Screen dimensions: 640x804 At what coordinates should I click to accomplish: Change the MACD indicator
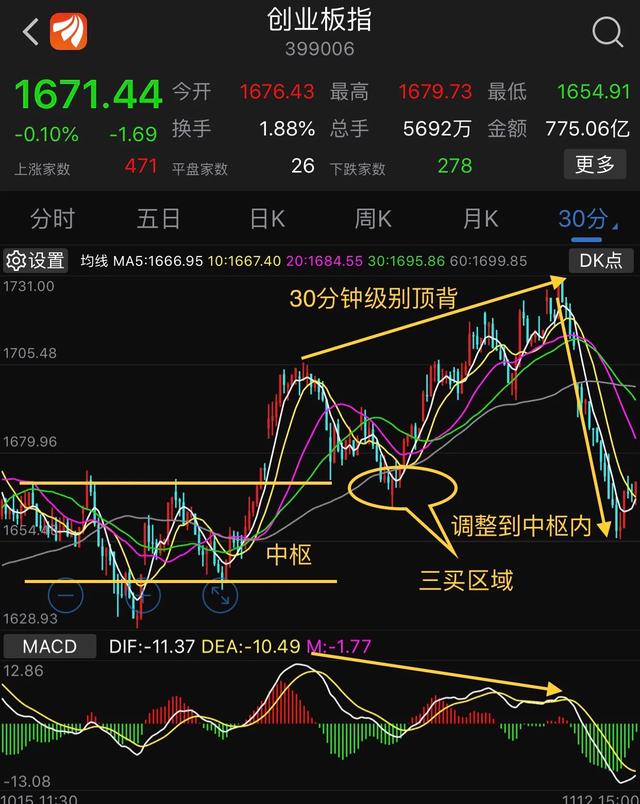pos(50,647)
